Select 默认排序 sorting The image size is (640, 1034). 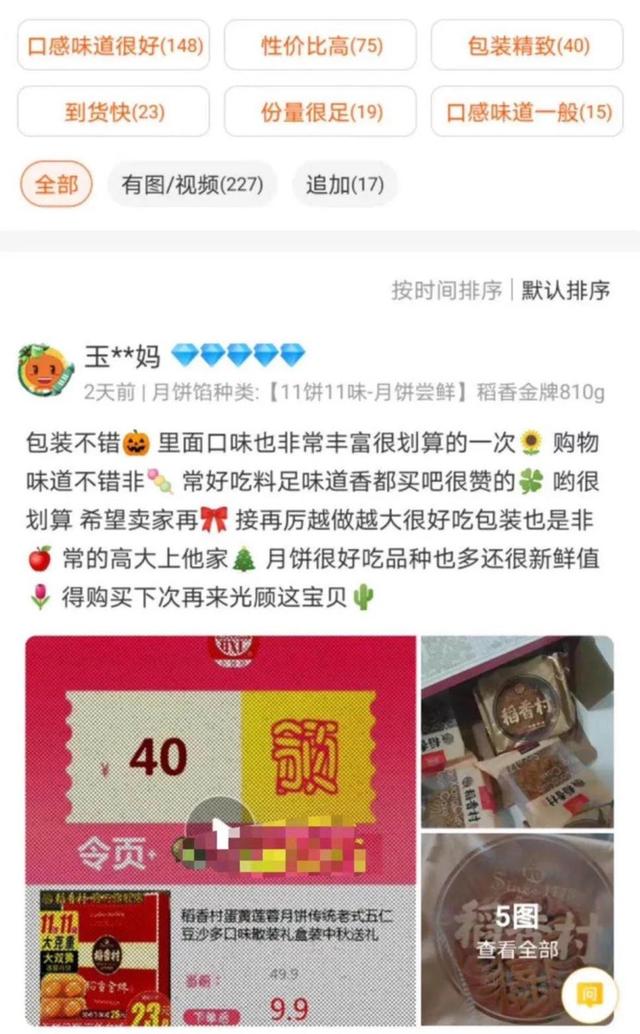point(566,291)
